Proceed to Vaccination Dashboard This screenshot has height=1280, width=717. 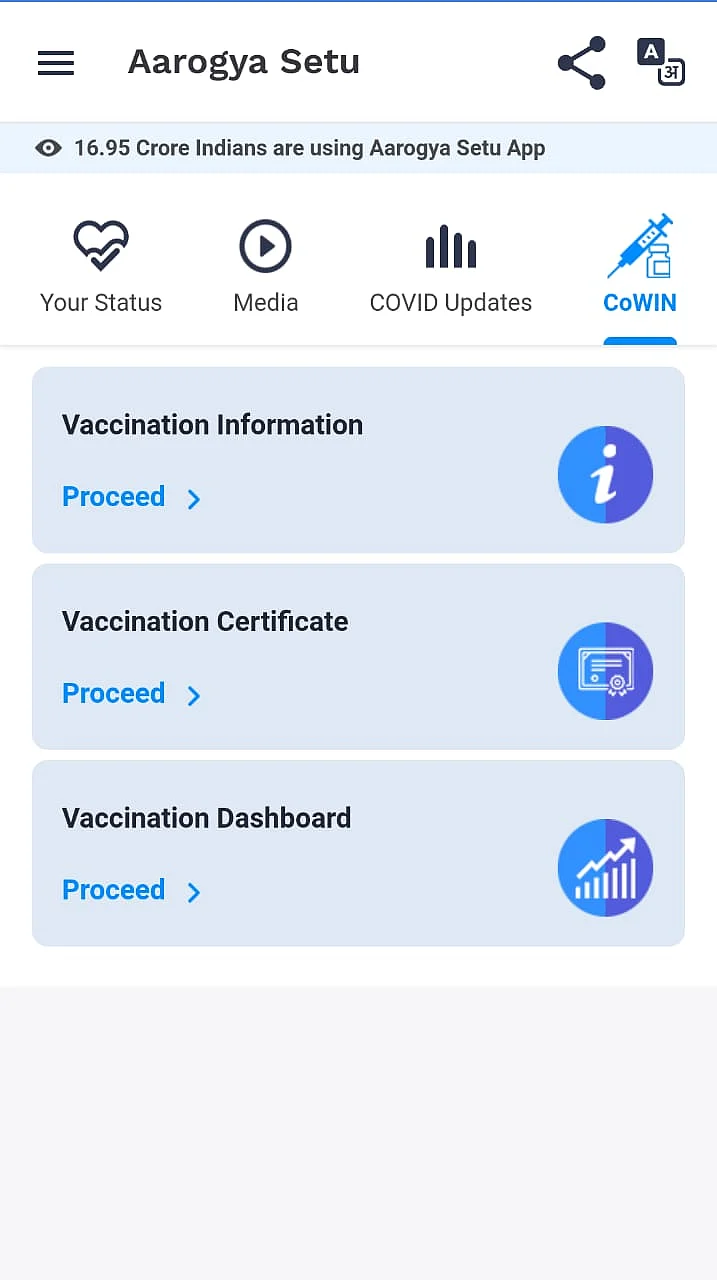(131, 890)
